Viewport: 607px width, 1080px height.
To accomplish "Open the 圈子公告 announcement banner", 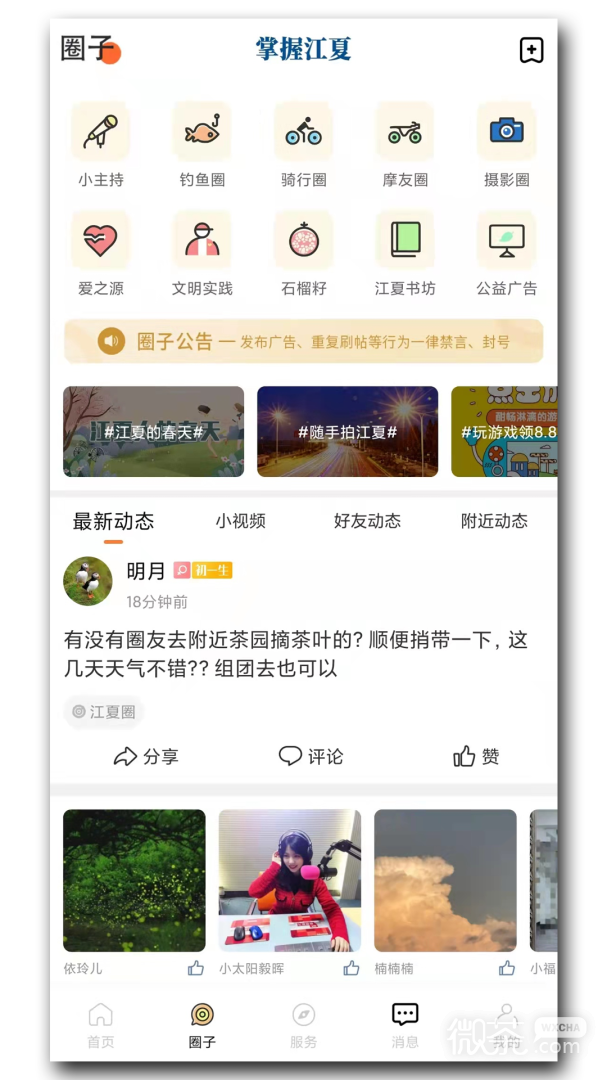I will click(303, 341).
